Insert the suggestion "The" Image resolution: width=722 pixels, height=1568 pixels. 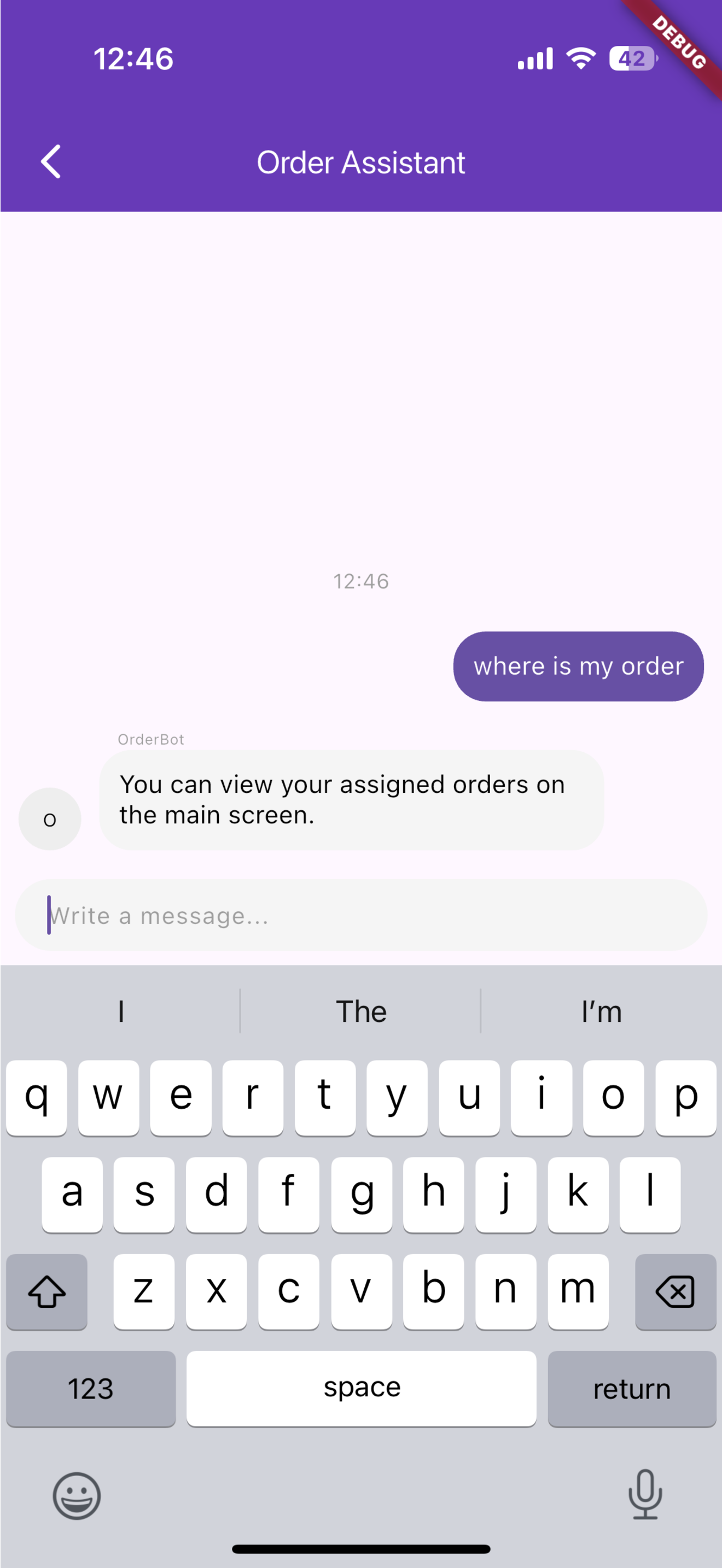[361, 1011]
